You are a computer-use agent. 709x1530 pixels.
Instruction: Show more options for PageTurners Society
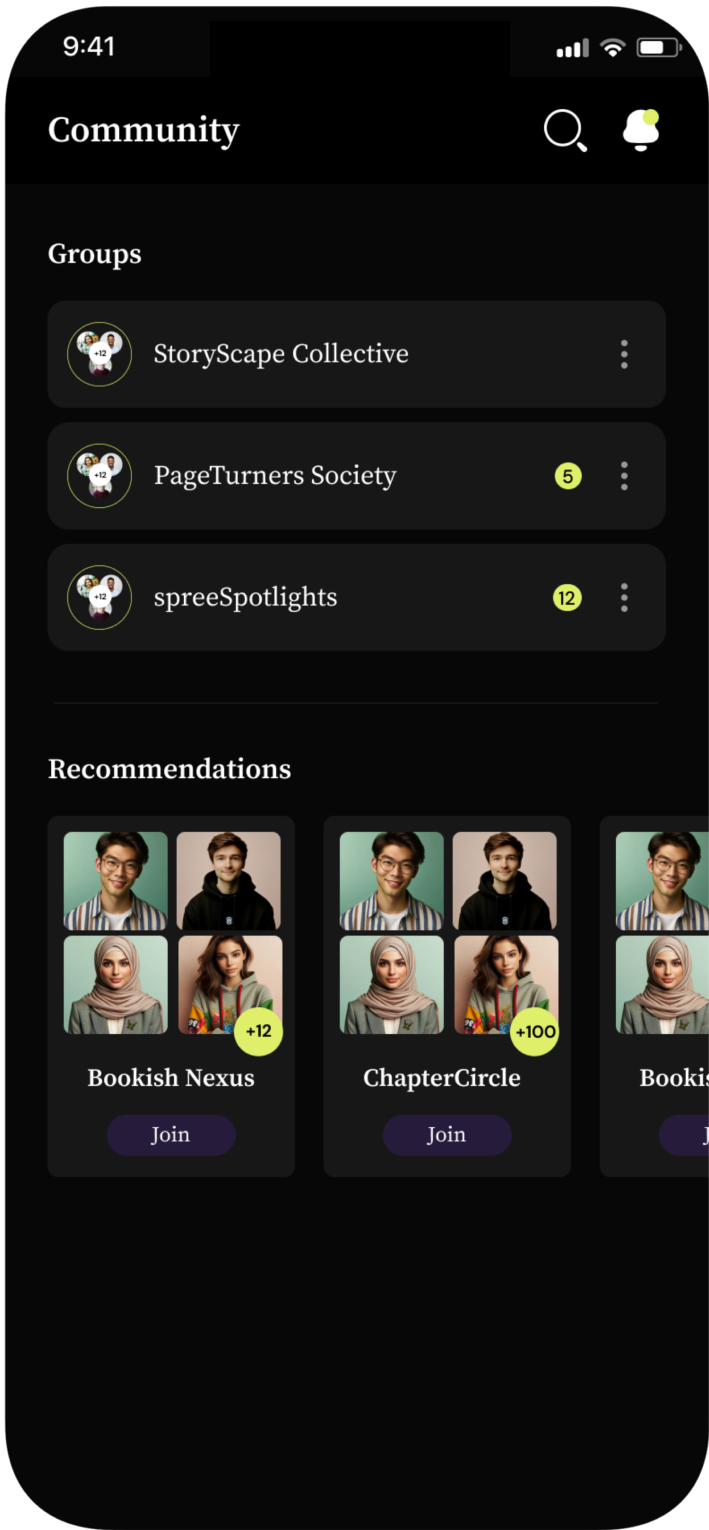pos(624,476)
